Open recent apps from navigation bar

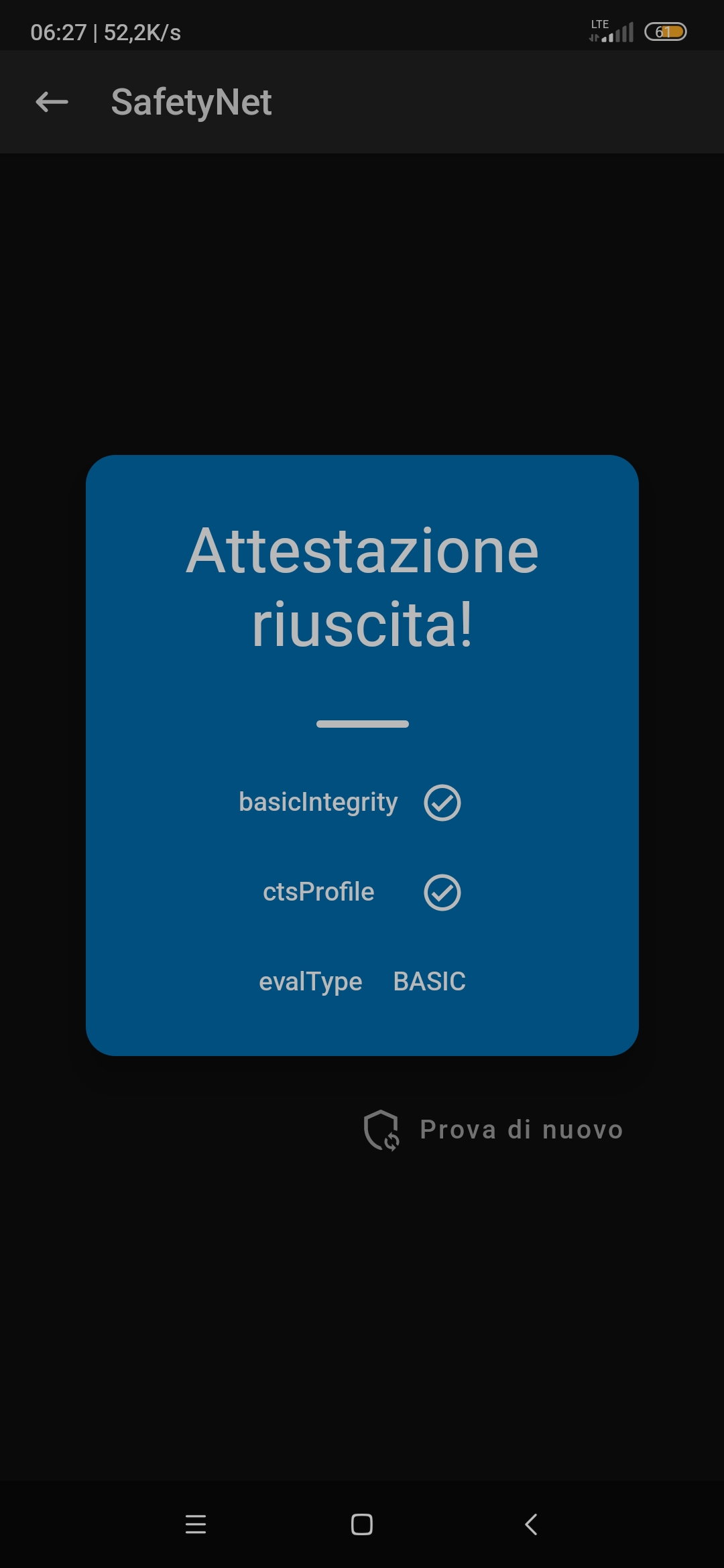pos(196,1524)
